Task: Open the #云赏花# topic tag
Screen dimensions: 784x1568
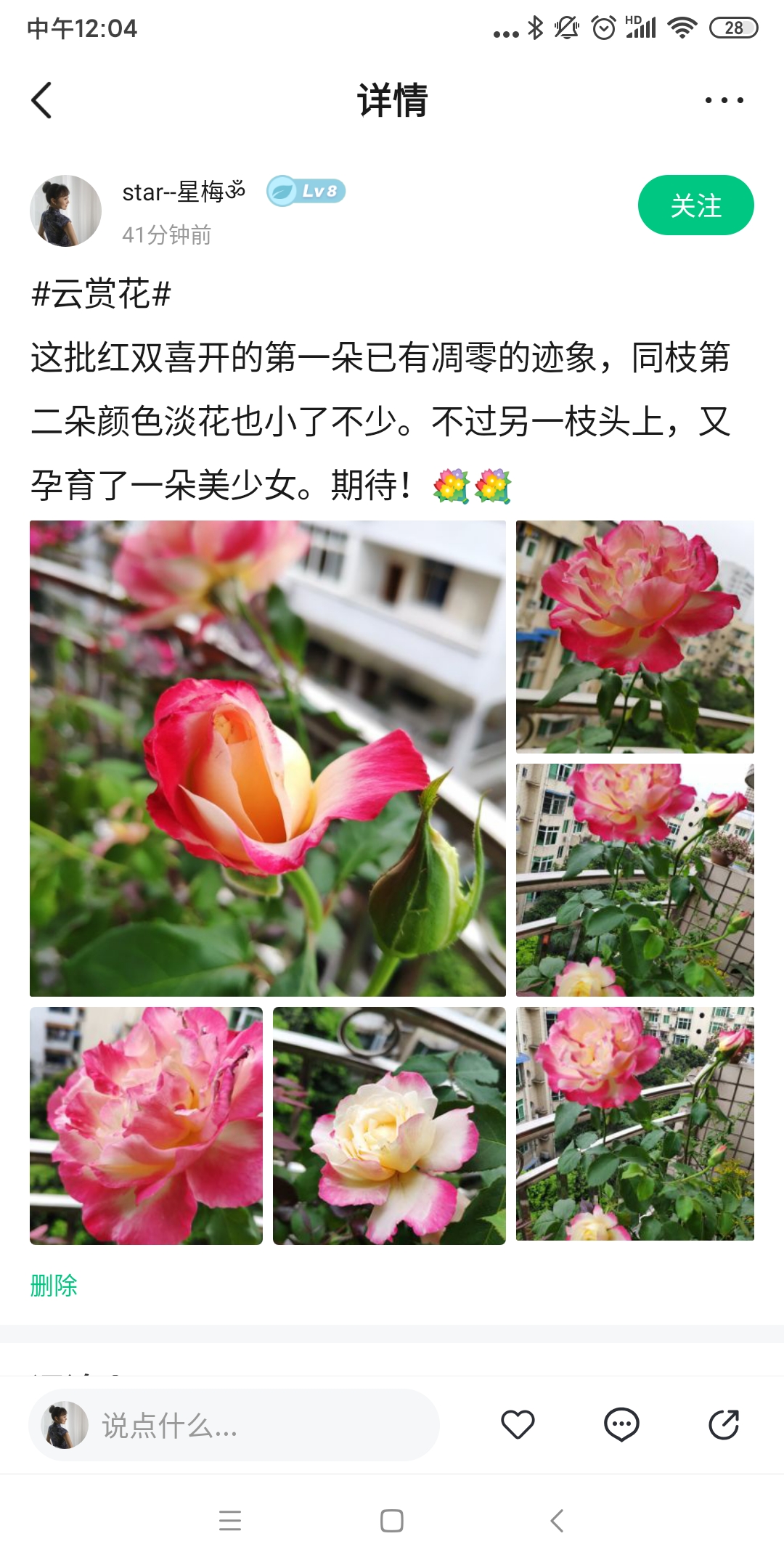Action: 102,295
